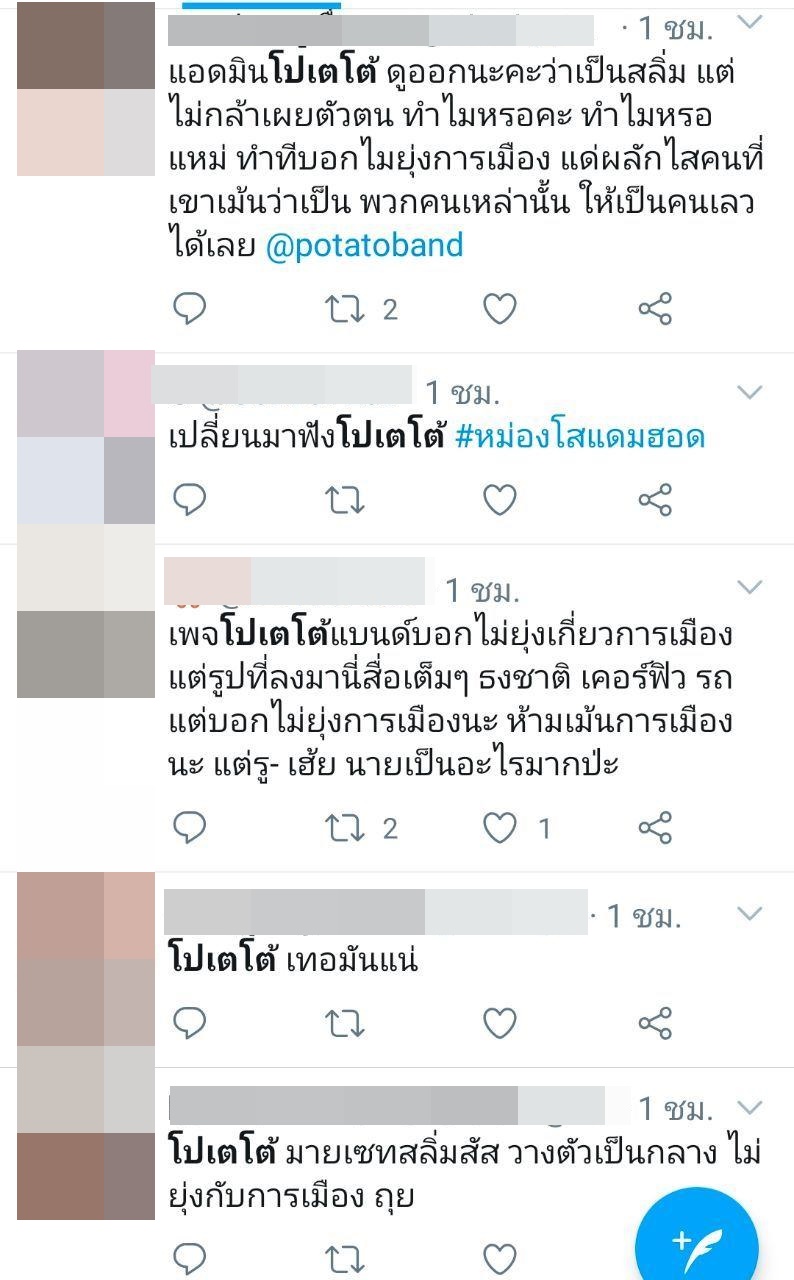Image resolution: width=794 pixels, height=1280 pixels.
Task: Retweet the #หม่องโสแดมฮอด tweet
Action: pyautogui.click(x=346, y=499)
